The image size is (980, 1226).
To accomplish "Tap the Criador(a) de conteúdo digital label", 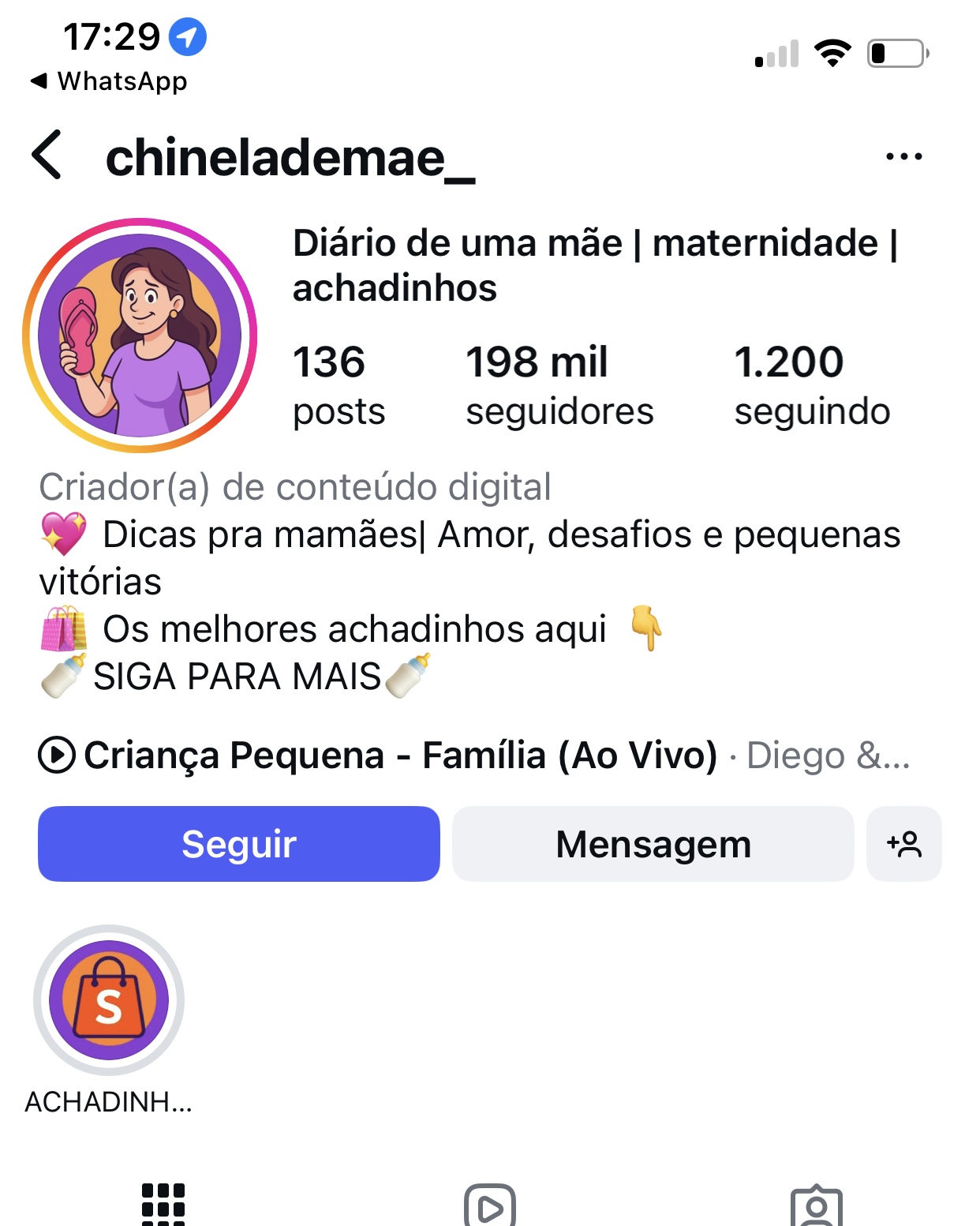I will 295,486.
